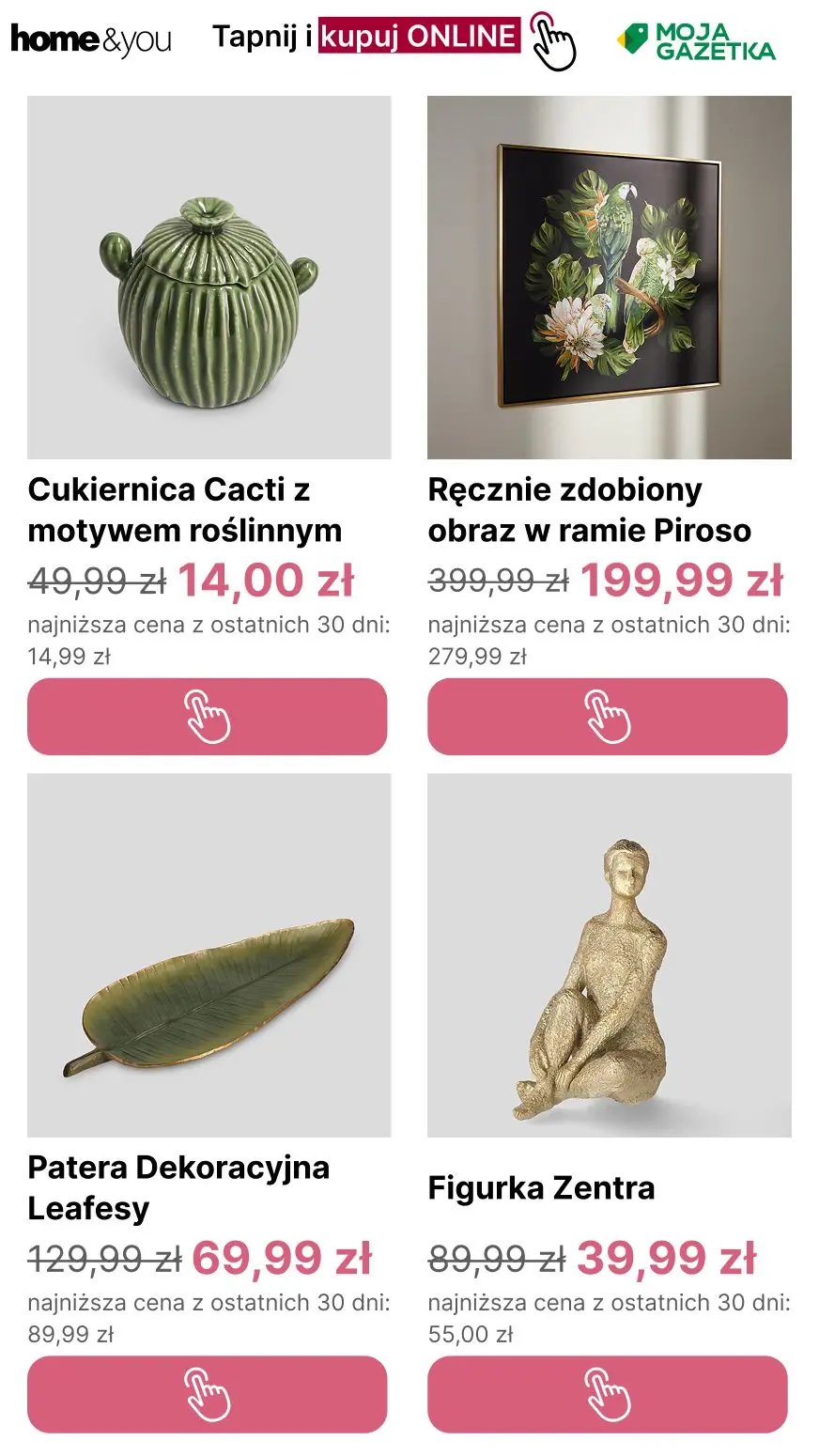Image resolution: width=819 pixels, height=1456 pixels.
Task: Open the Patera Dekoracyjna Leafesy listing
Action: [178, 1187]
